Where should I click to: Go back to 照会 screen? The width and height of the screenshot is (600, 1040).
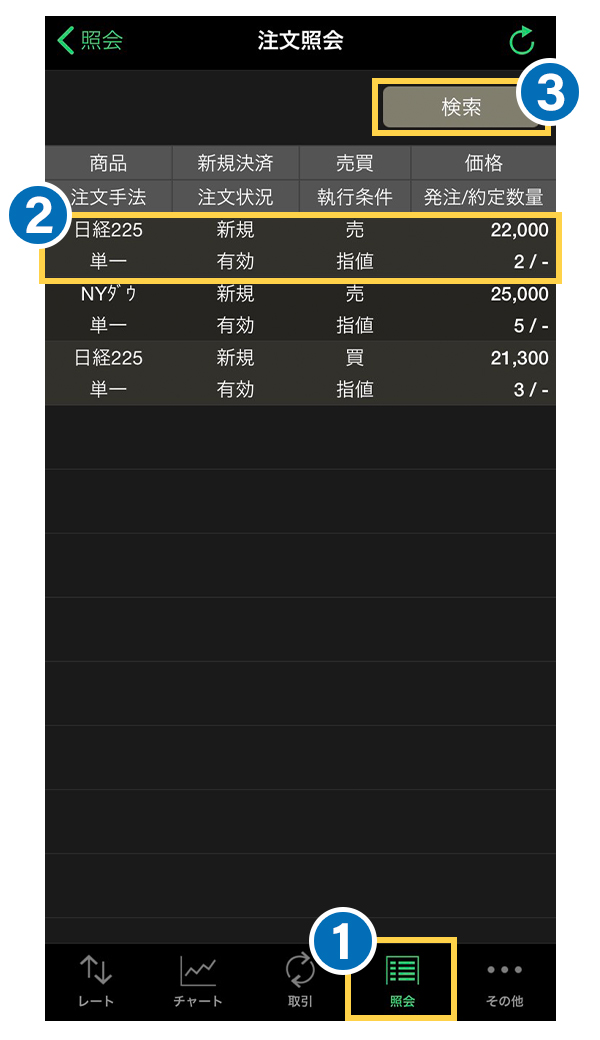point(91,41)
